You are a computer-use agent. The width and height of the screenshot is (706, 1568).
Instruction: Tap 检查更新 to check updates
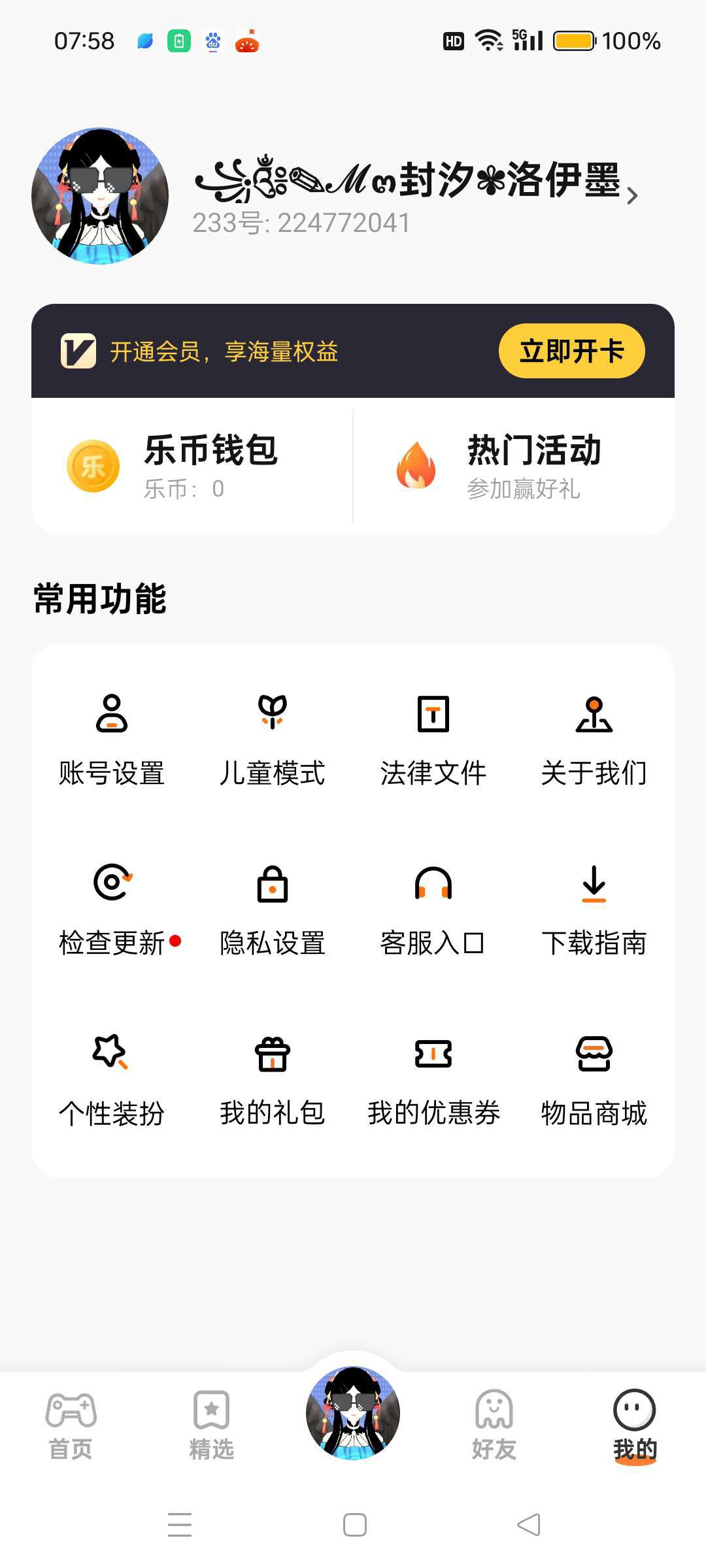coord(112,909)
